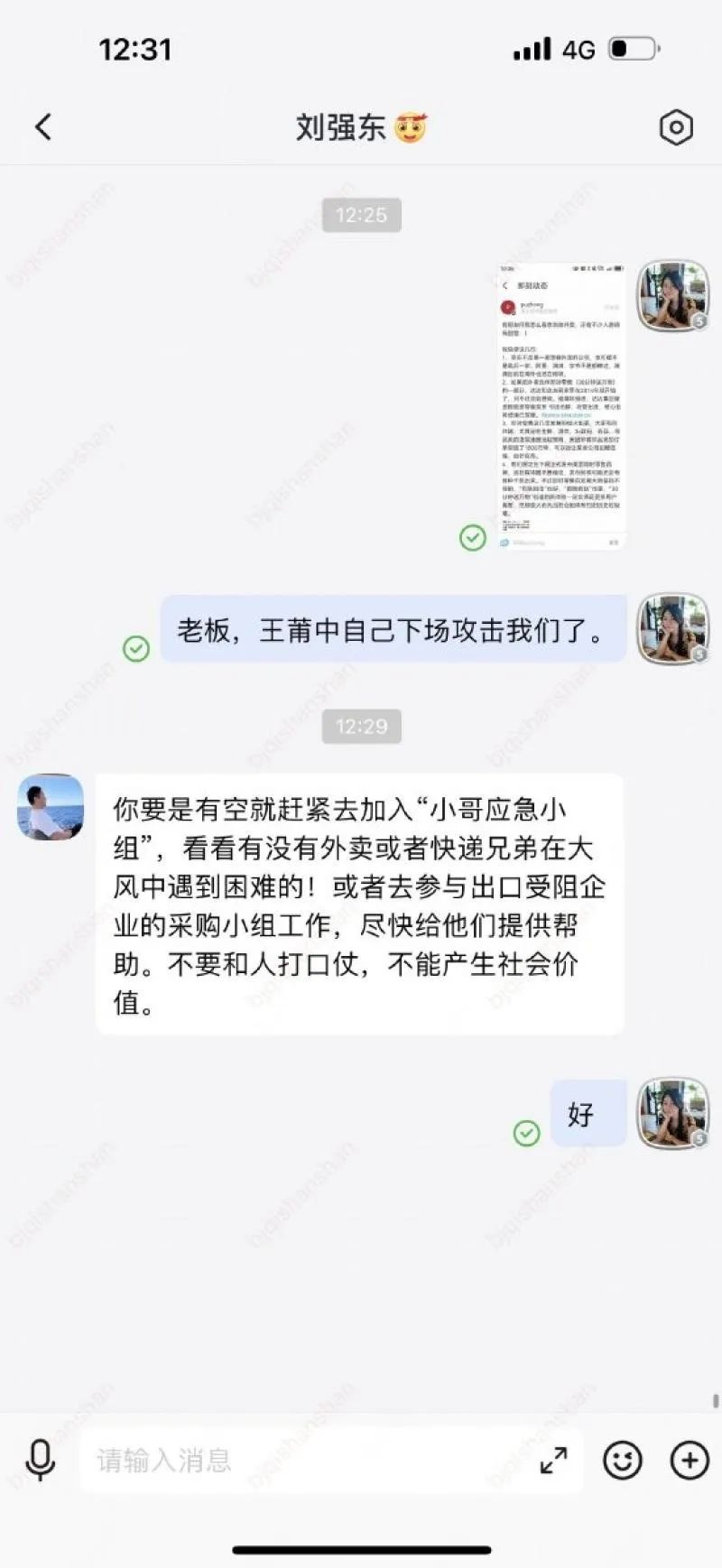The image size is (722, 1568).
Task: Open chat settings hexagon icon
Action: pyautogui.click(x=675, y=127)
